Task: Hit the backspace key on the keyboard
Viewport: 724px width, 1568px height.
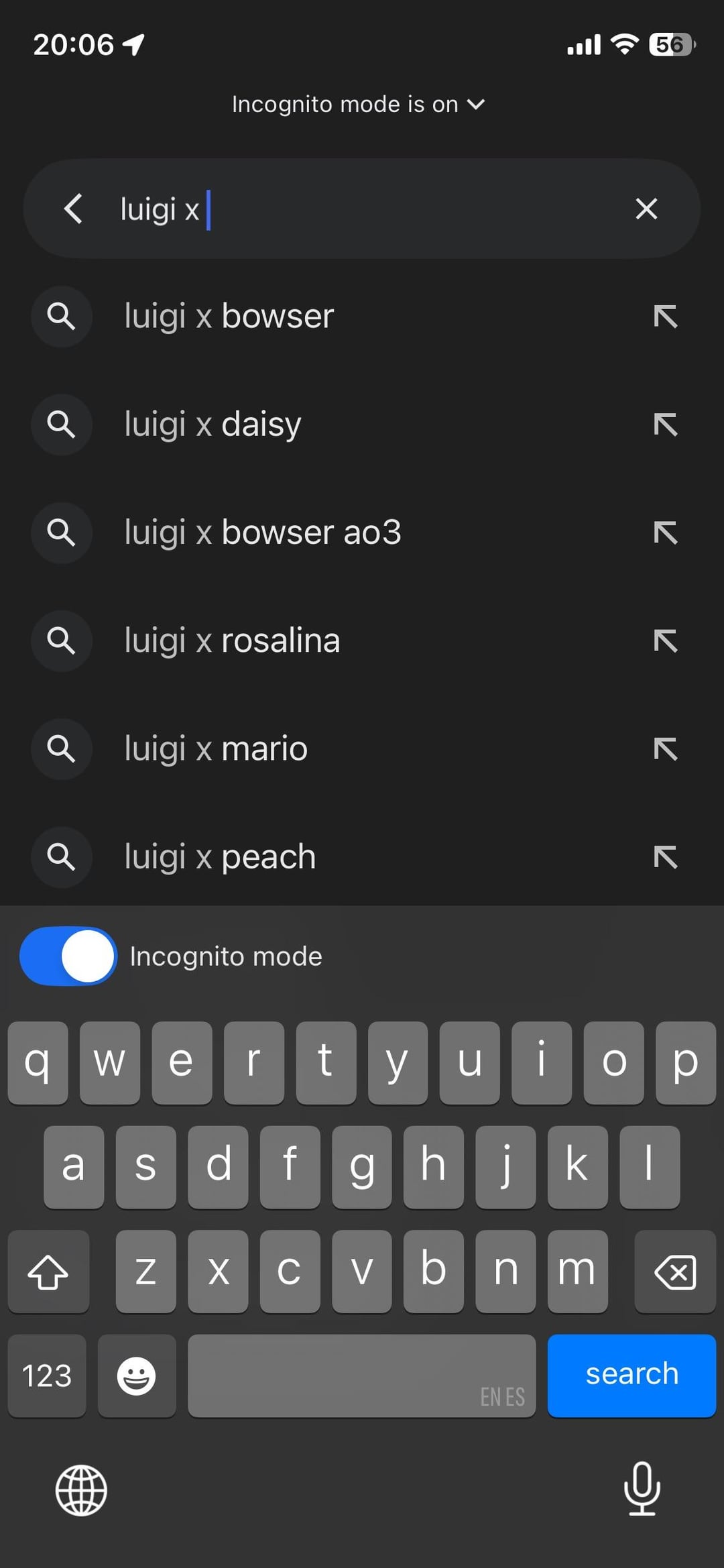Action: [x=674, y=1271]
